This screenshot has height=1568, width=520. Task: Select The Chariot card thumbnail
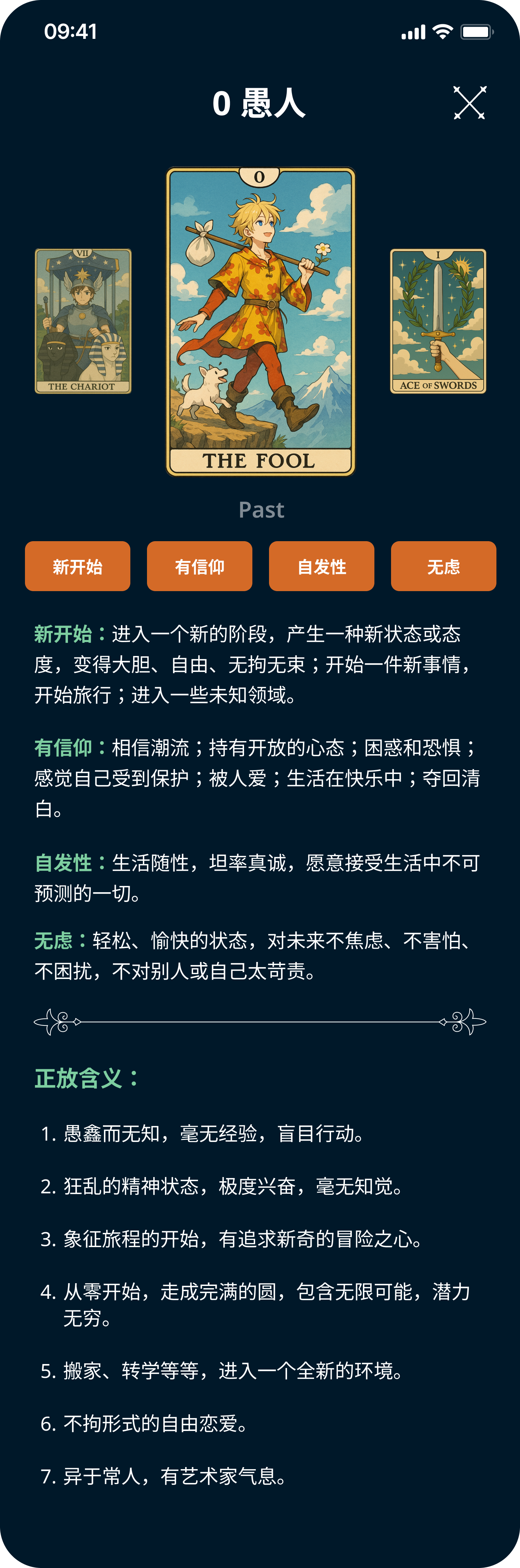83,321
